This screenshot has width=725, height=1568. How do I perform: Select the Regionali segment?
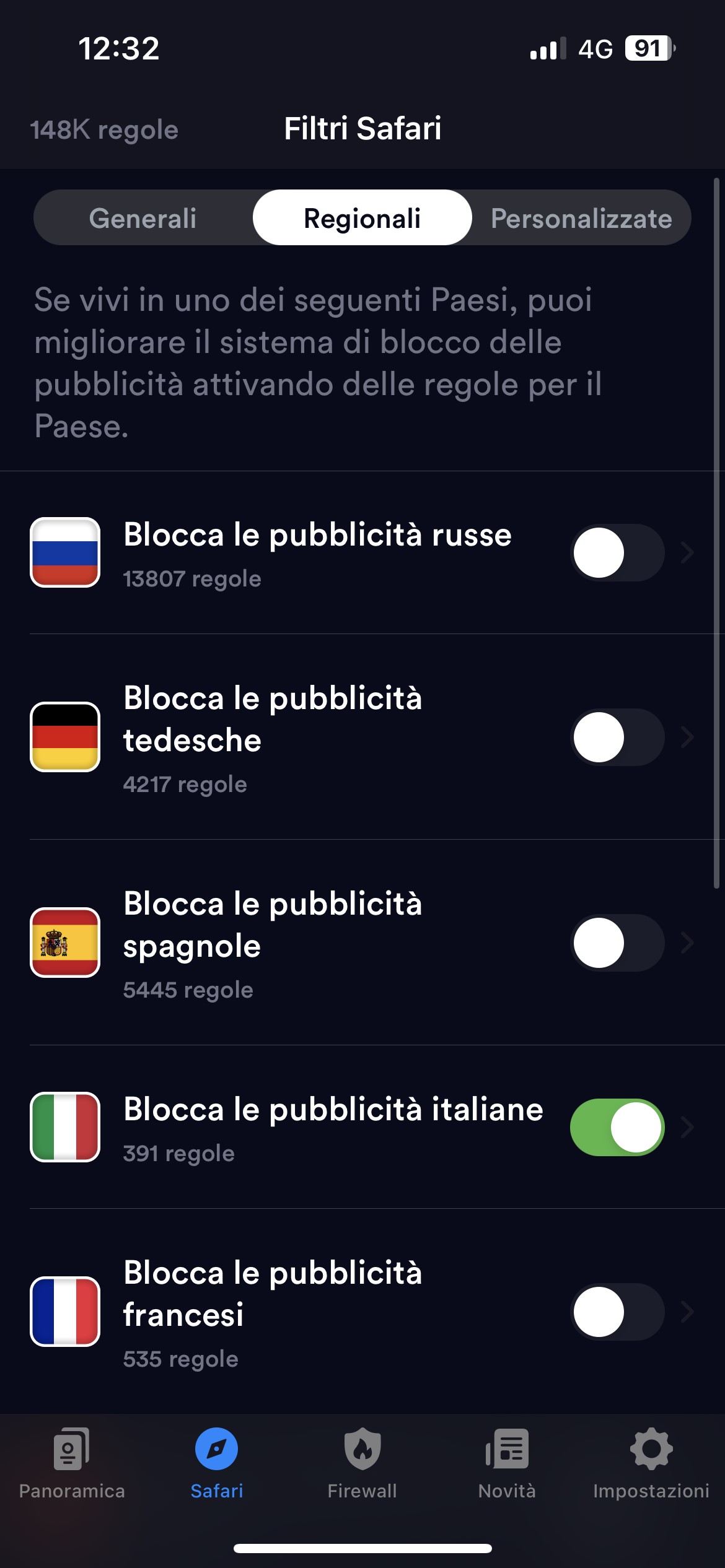(362, 218)
